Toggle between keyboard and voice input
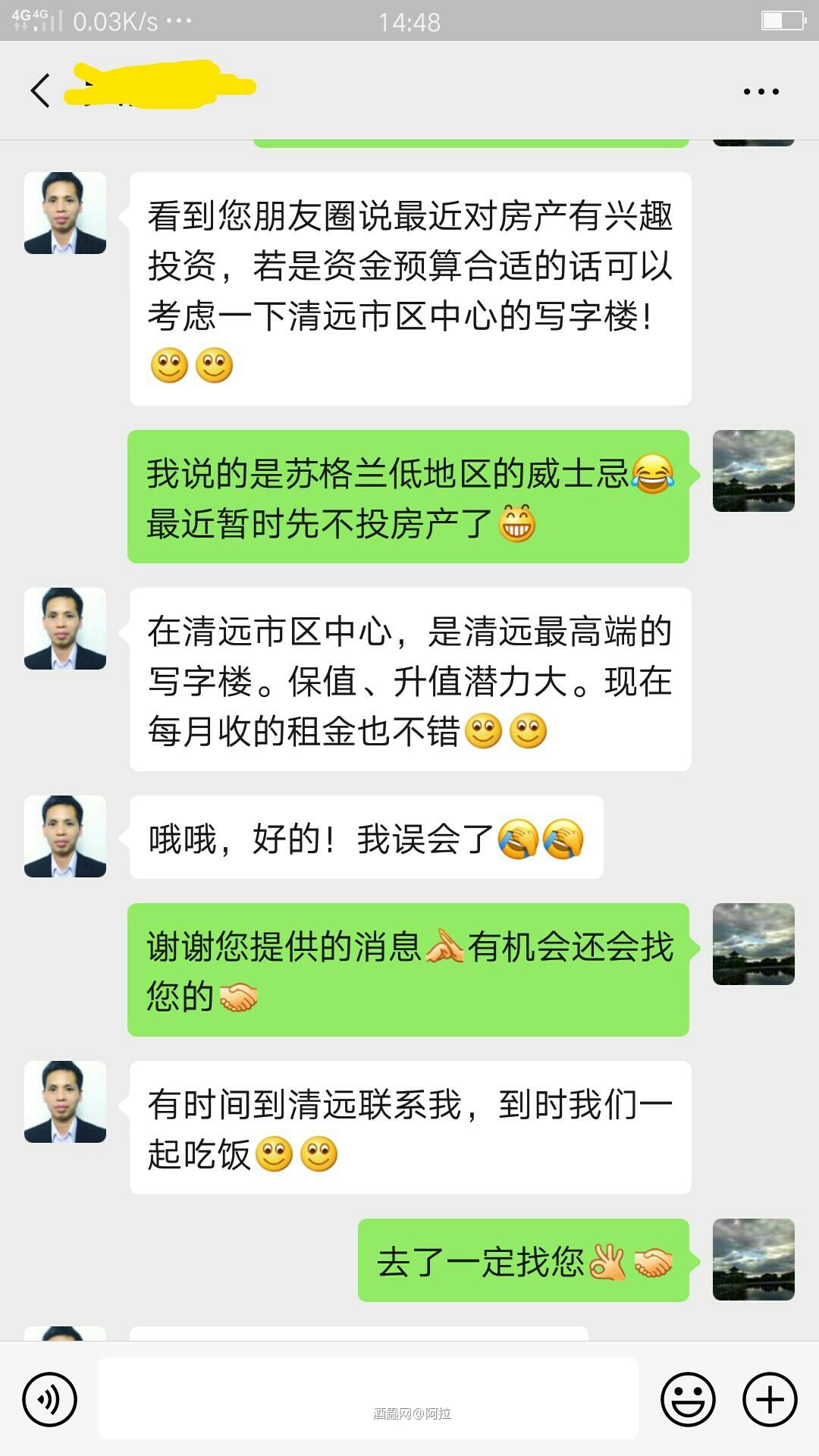 pyautogui.click(x=50, y=1398)
